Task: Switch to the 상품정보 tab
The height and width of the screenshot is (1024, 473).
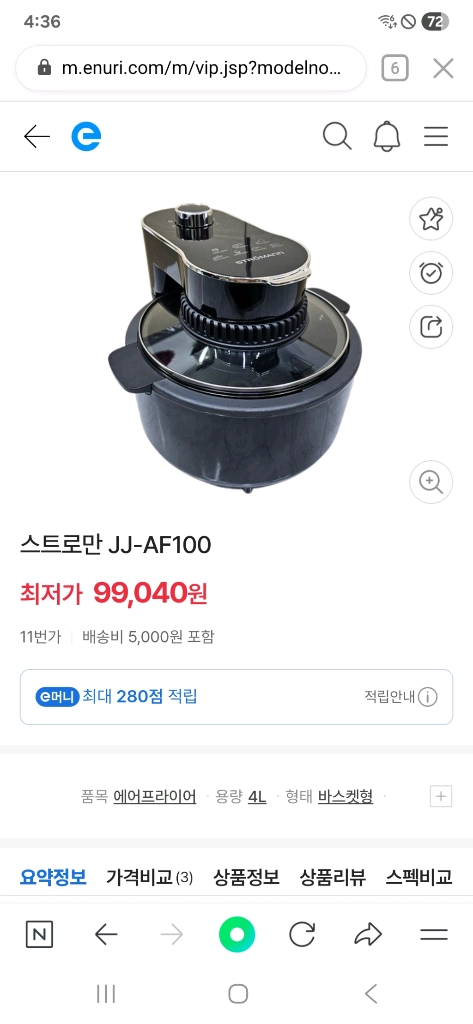Action: point(246,877)
